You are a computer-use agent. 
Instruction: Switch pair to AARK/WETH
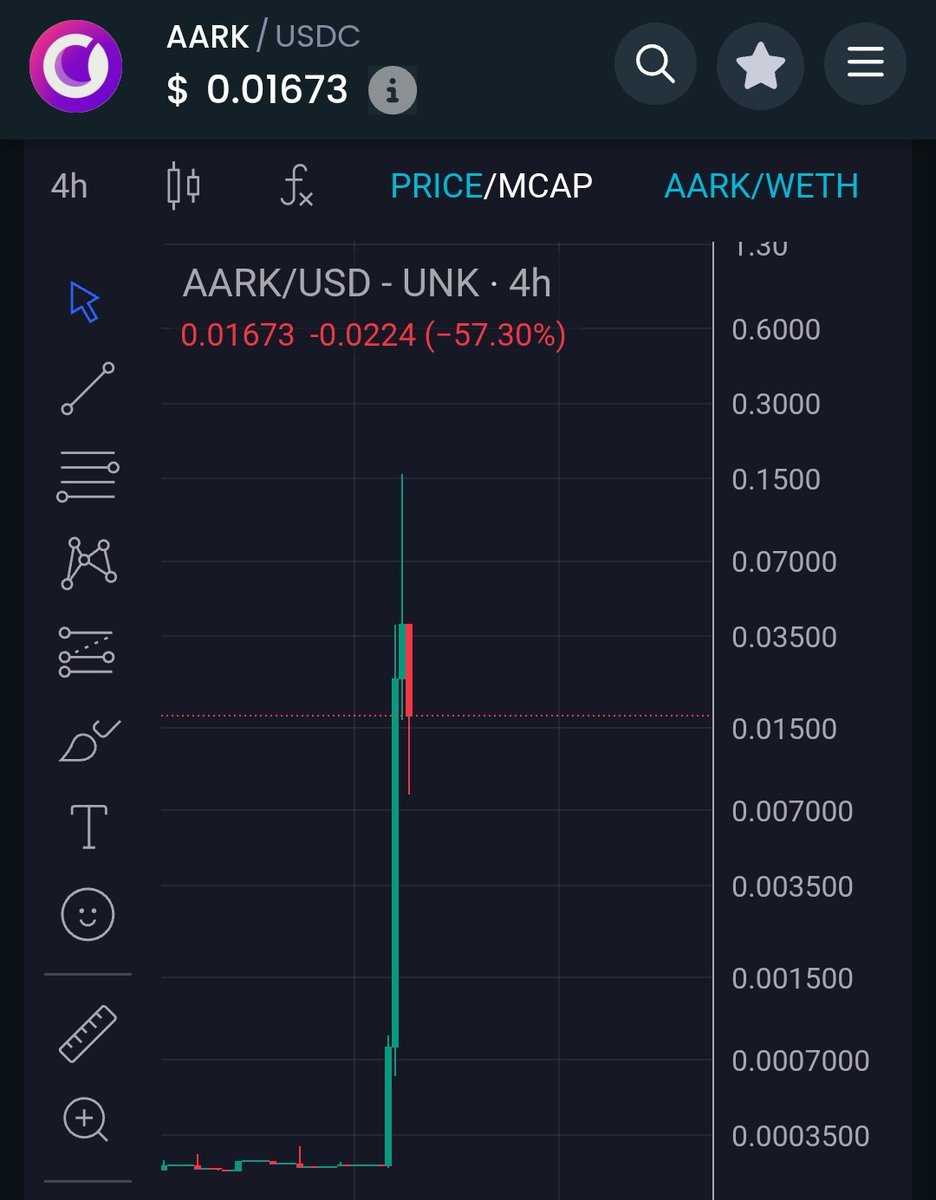[761, 186]
